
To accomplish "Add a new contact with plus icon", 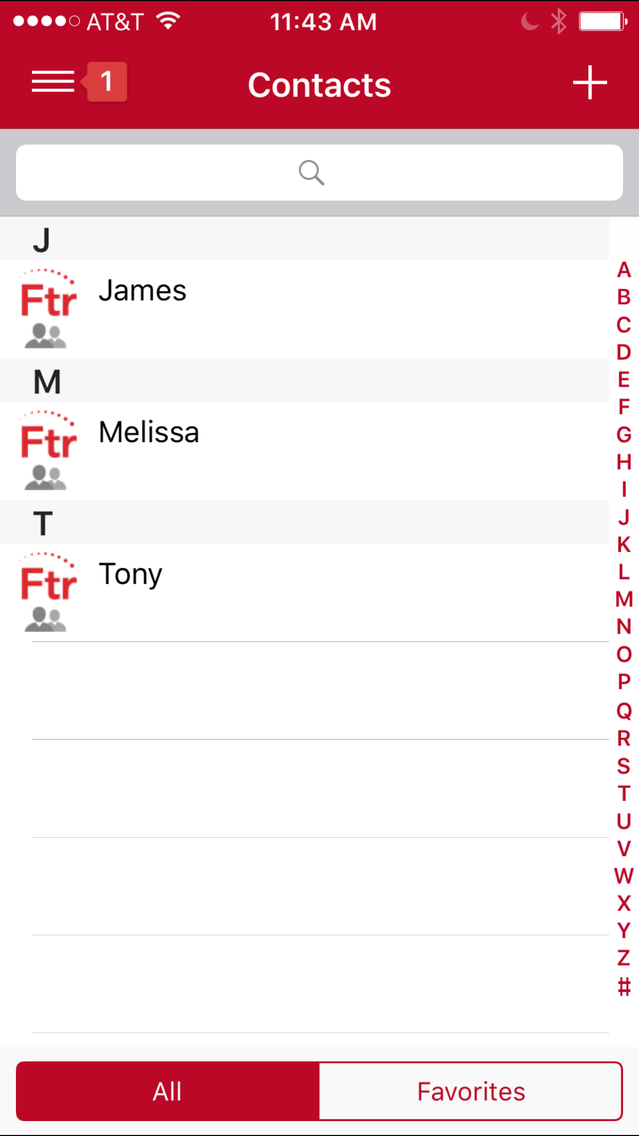I will pyautogui.click(x=590, y=83).
